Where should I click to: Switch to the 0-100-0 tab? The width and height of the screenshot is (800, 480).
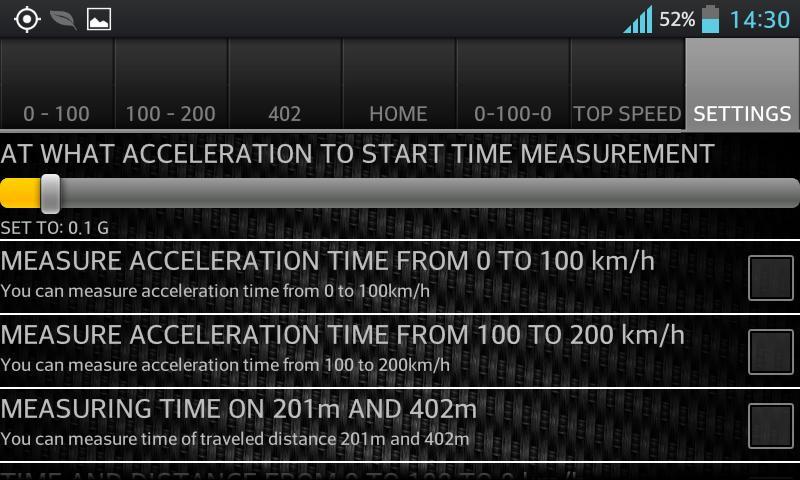(x=513, y=86)
